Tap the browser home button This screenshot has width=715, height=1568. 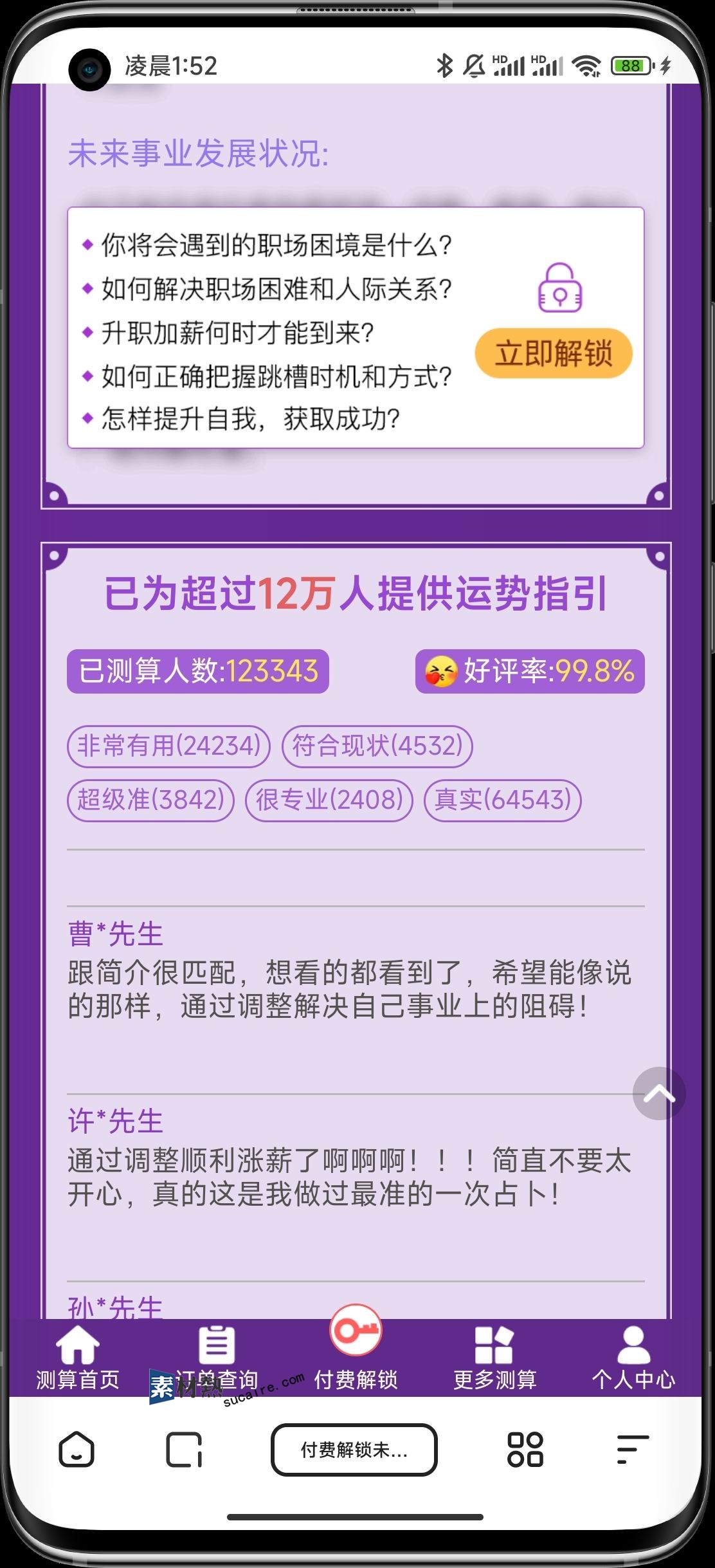pyautogui.click(x=77, y=1450)
